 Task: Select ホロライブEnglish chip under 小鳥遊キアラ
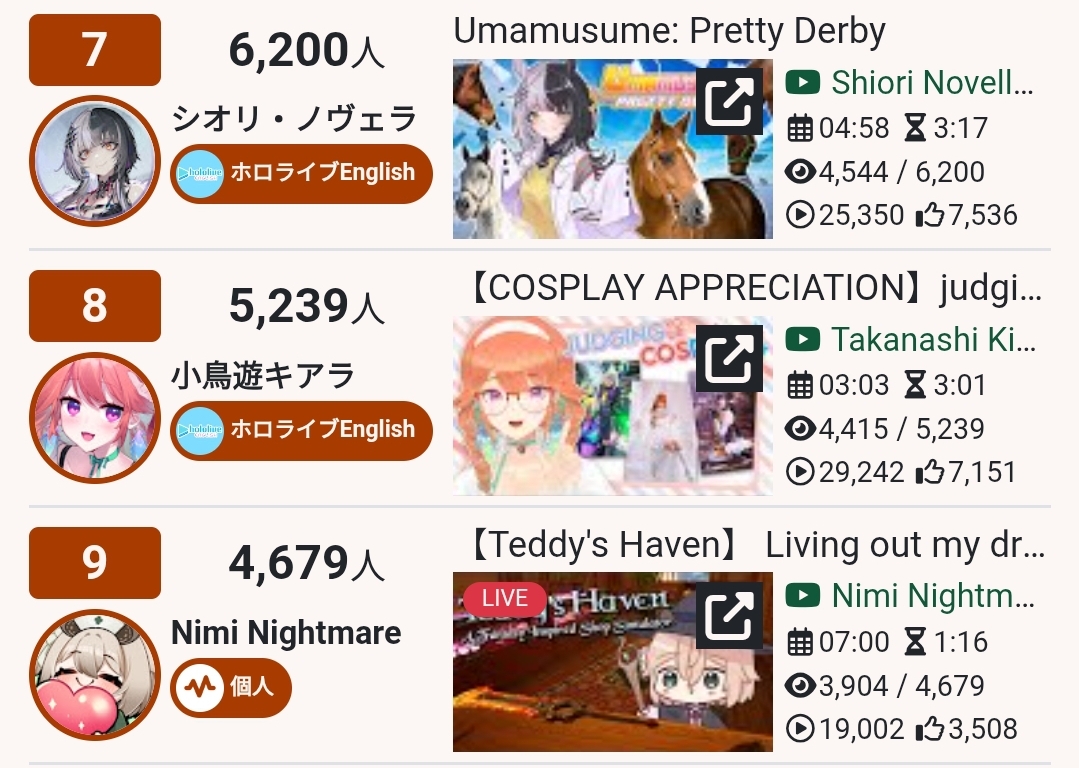[301, 430]
